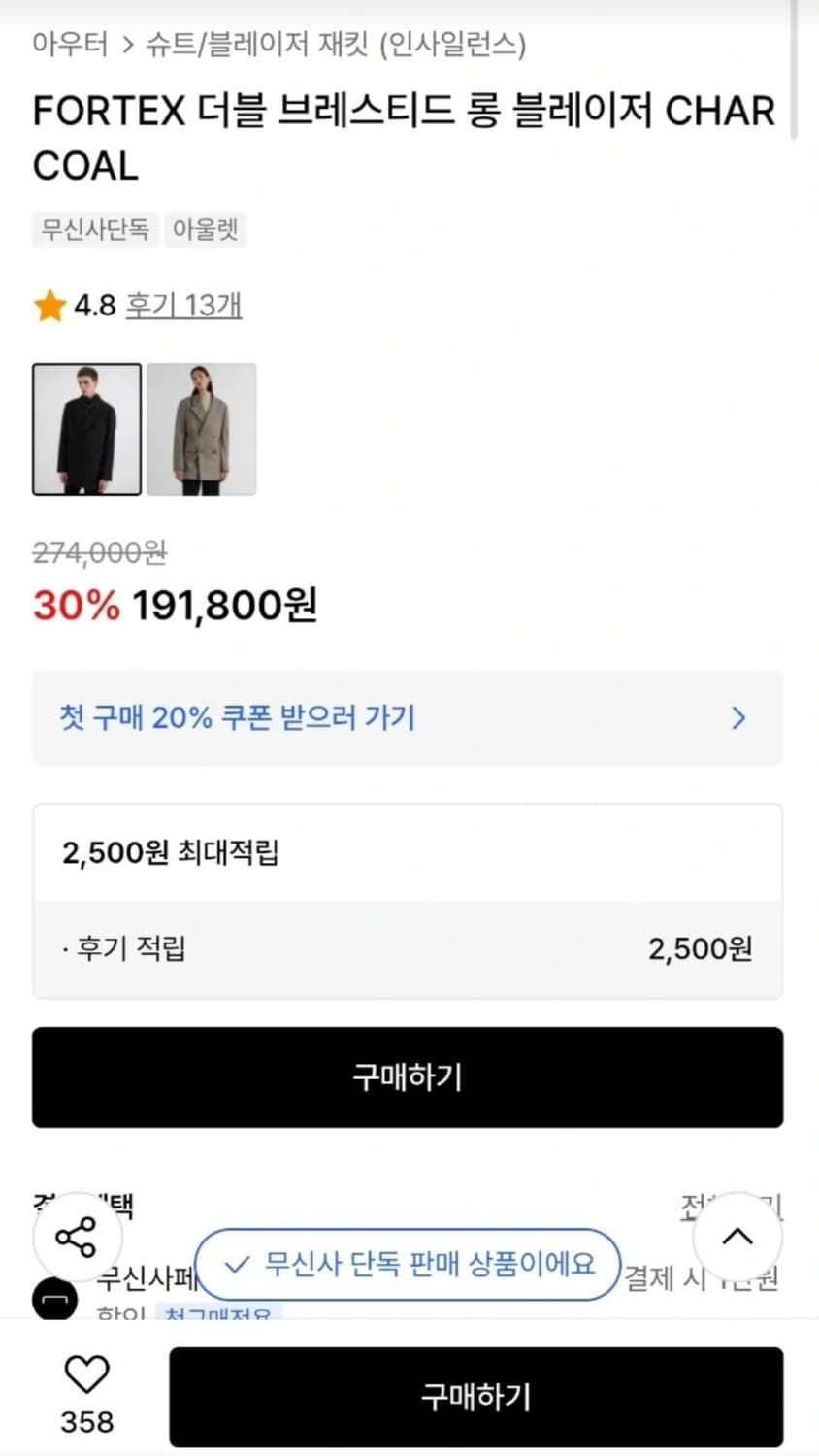This screenshot has width=819, height=1456.
Task: Select the black blazer thumbnail
Action: click(86, 430)
